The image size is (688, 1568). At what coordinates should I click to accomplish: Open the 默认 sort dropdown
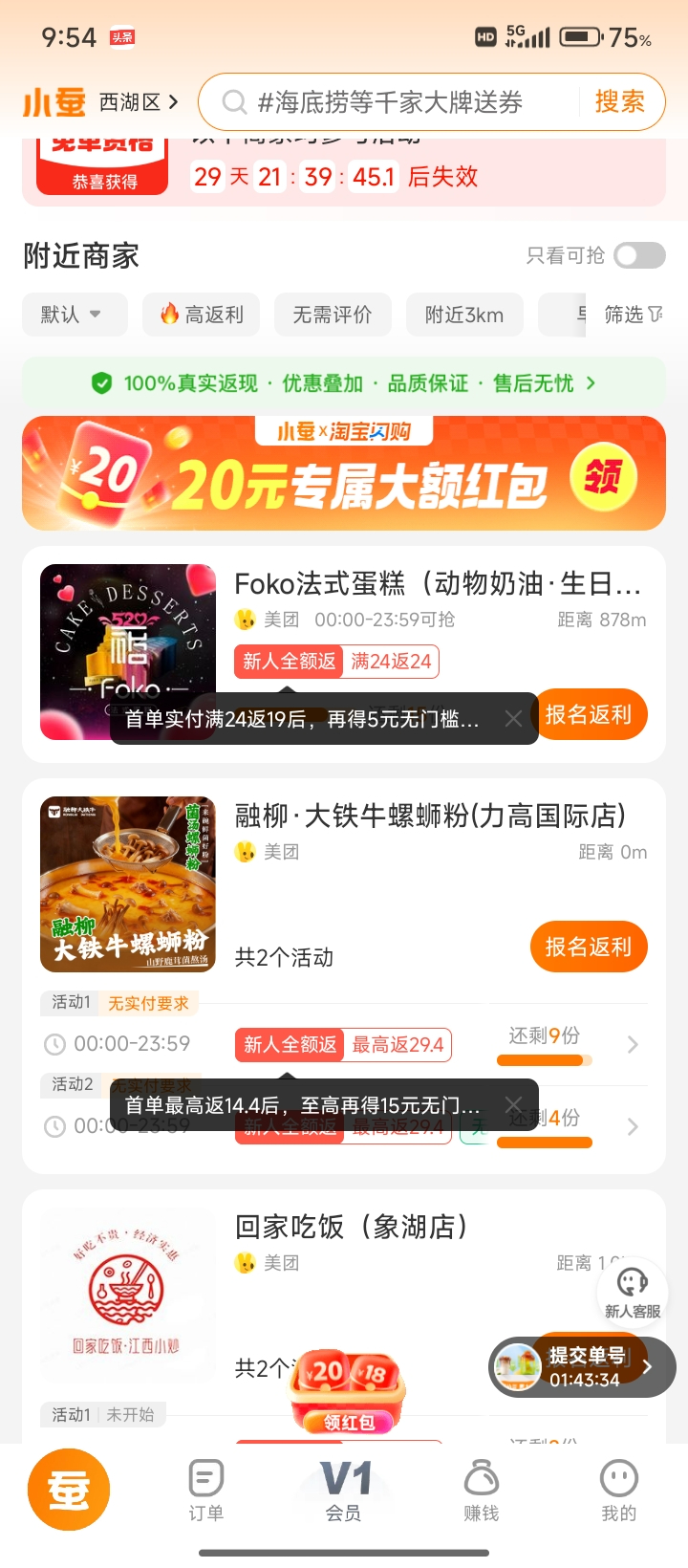pyautogui.click(x=74, y=315)
